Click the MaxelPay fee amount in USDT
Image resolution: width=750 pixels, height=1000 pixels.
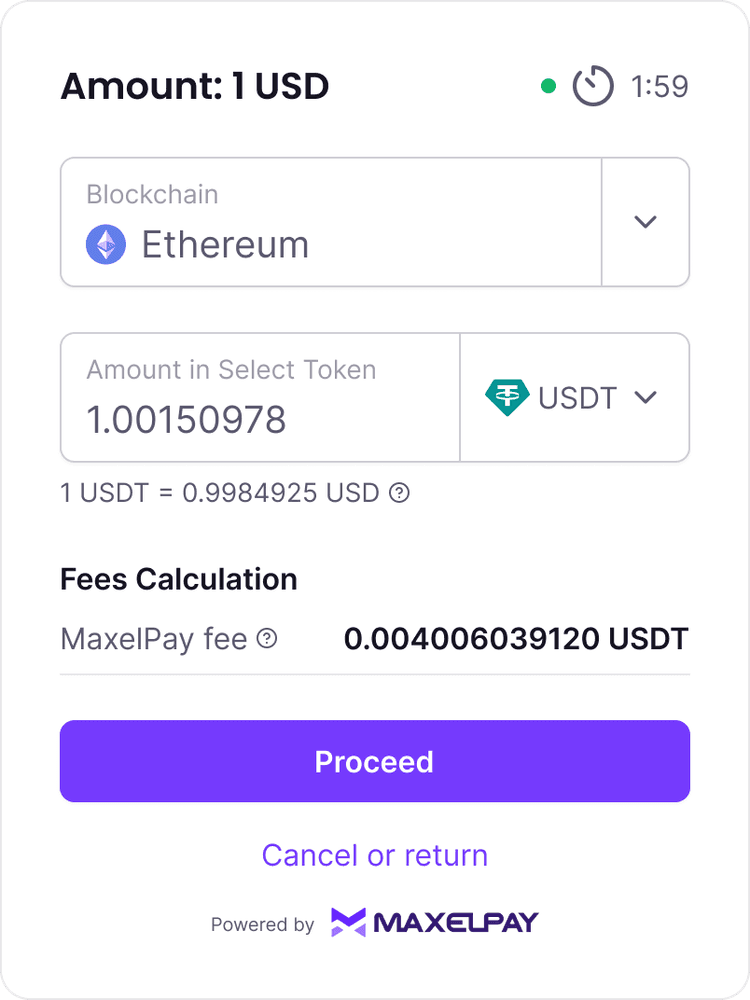[x=516, y=638]
